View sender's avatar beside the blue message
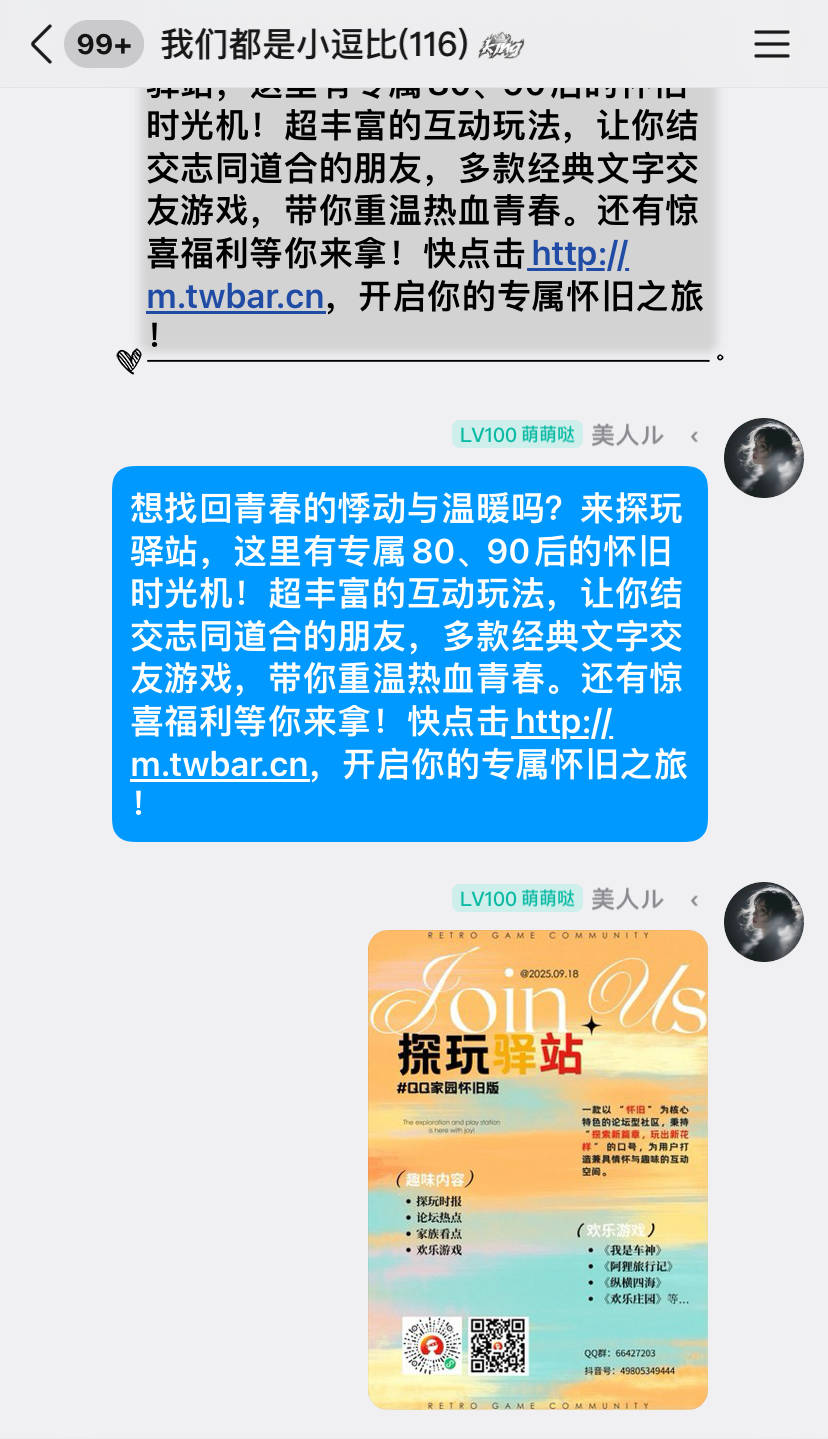828x1439 pixels. [763, 458]
